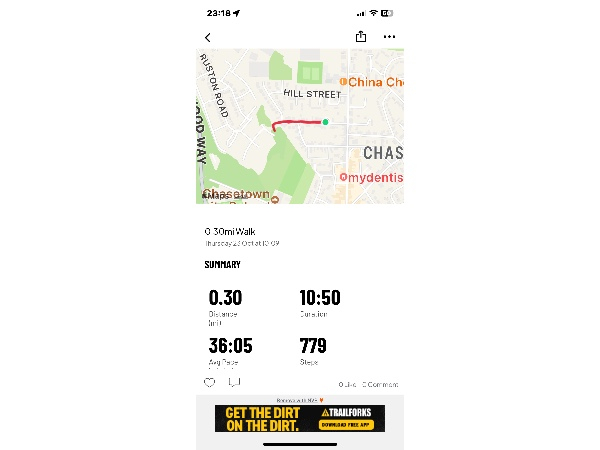The height and width of the screenshot is (450, 600).
Task: View the 0 Comment list
Action: [381, 384]
